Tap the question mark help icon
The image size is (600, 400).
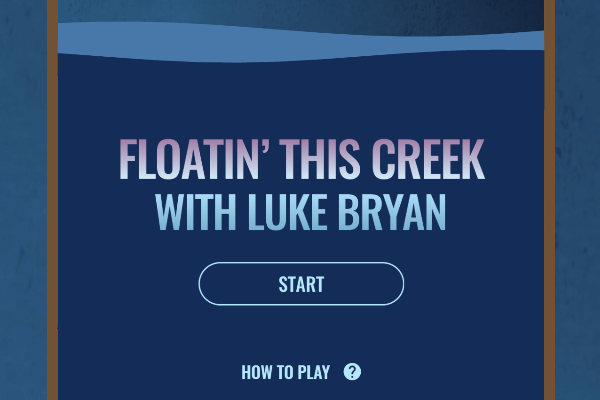[x=352, y=372]
